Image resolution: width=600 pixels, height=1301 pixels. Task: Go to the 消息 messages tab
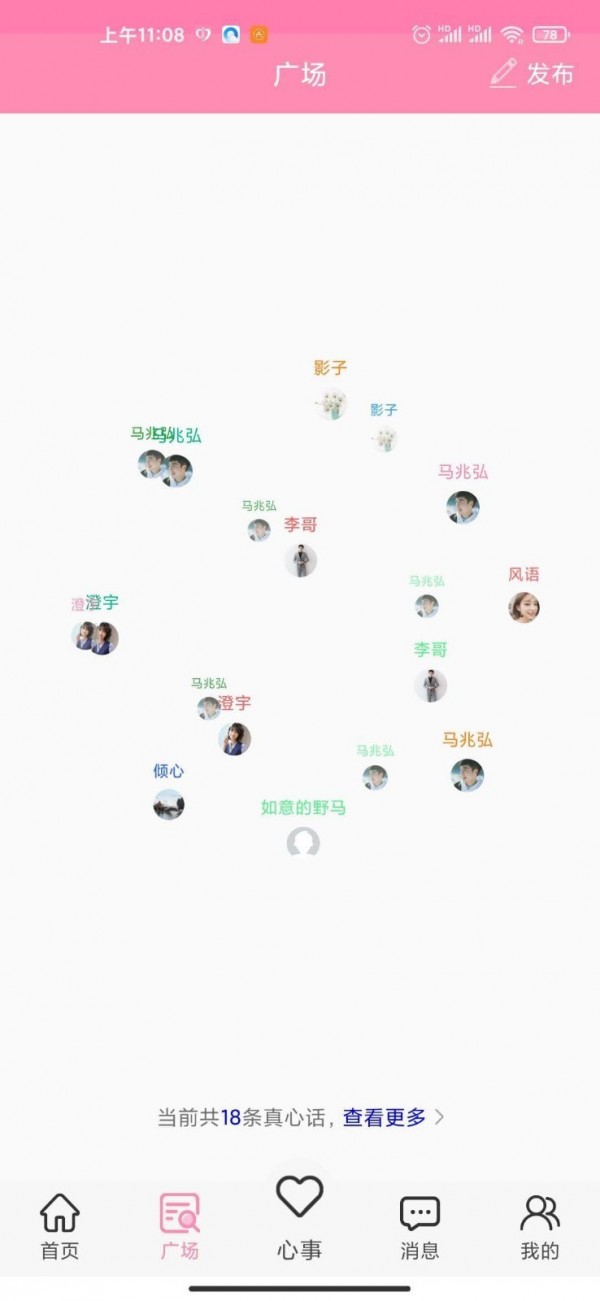point(420,1226)
